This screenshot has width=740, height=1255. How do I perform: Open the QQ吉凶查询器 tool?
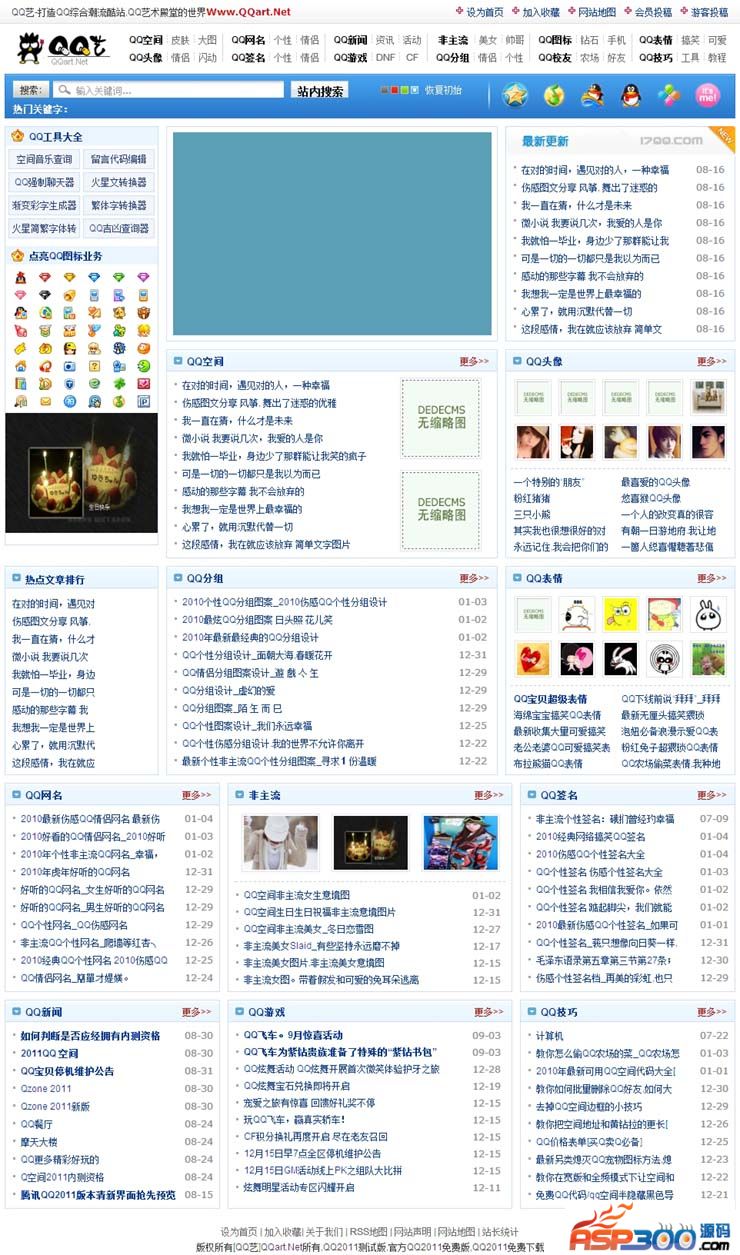point(119,228)
